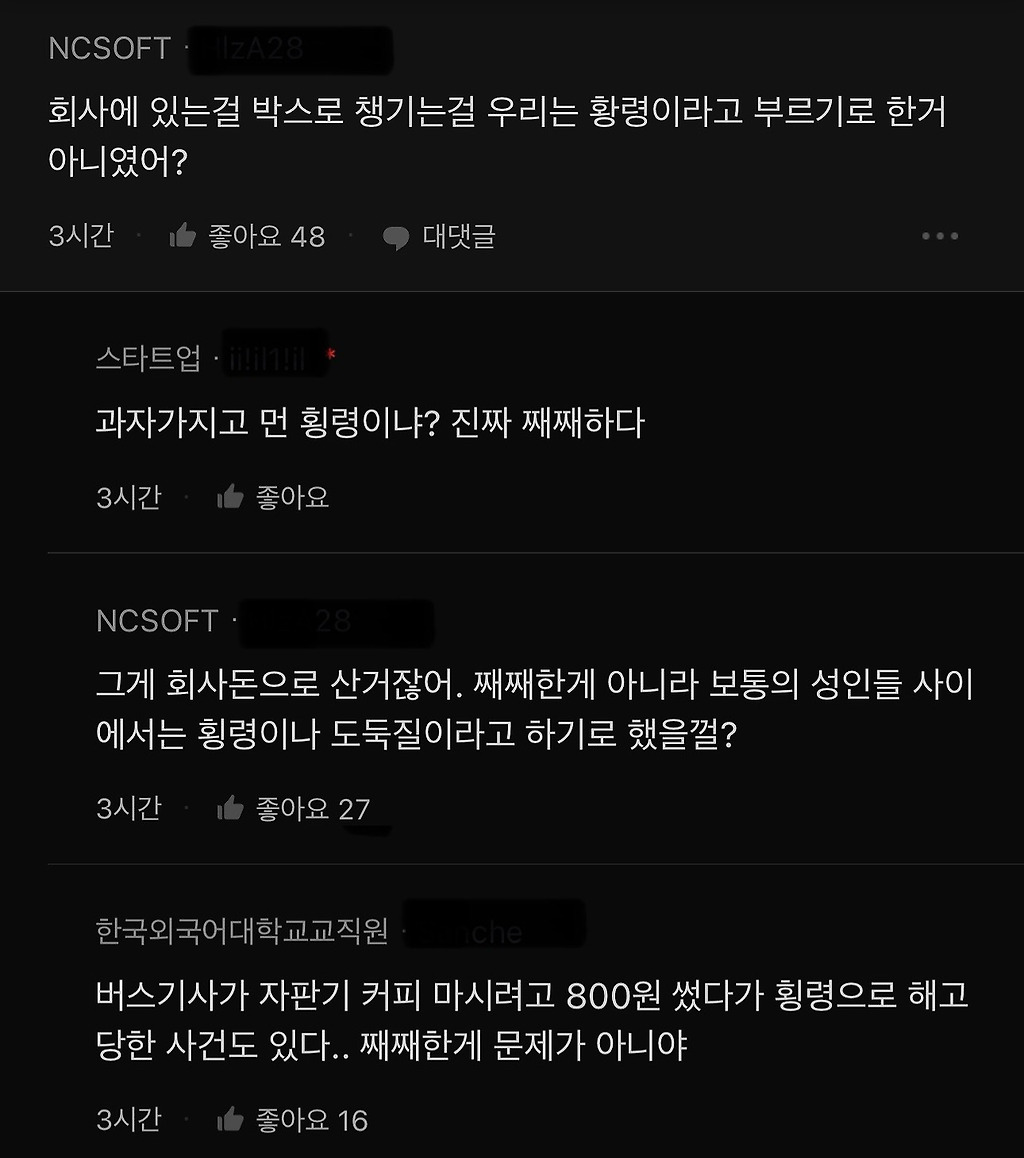The image size is (1024, 1158).
Task: Like the NCSOFT reply with 27 likes
Action: (293, 809)
